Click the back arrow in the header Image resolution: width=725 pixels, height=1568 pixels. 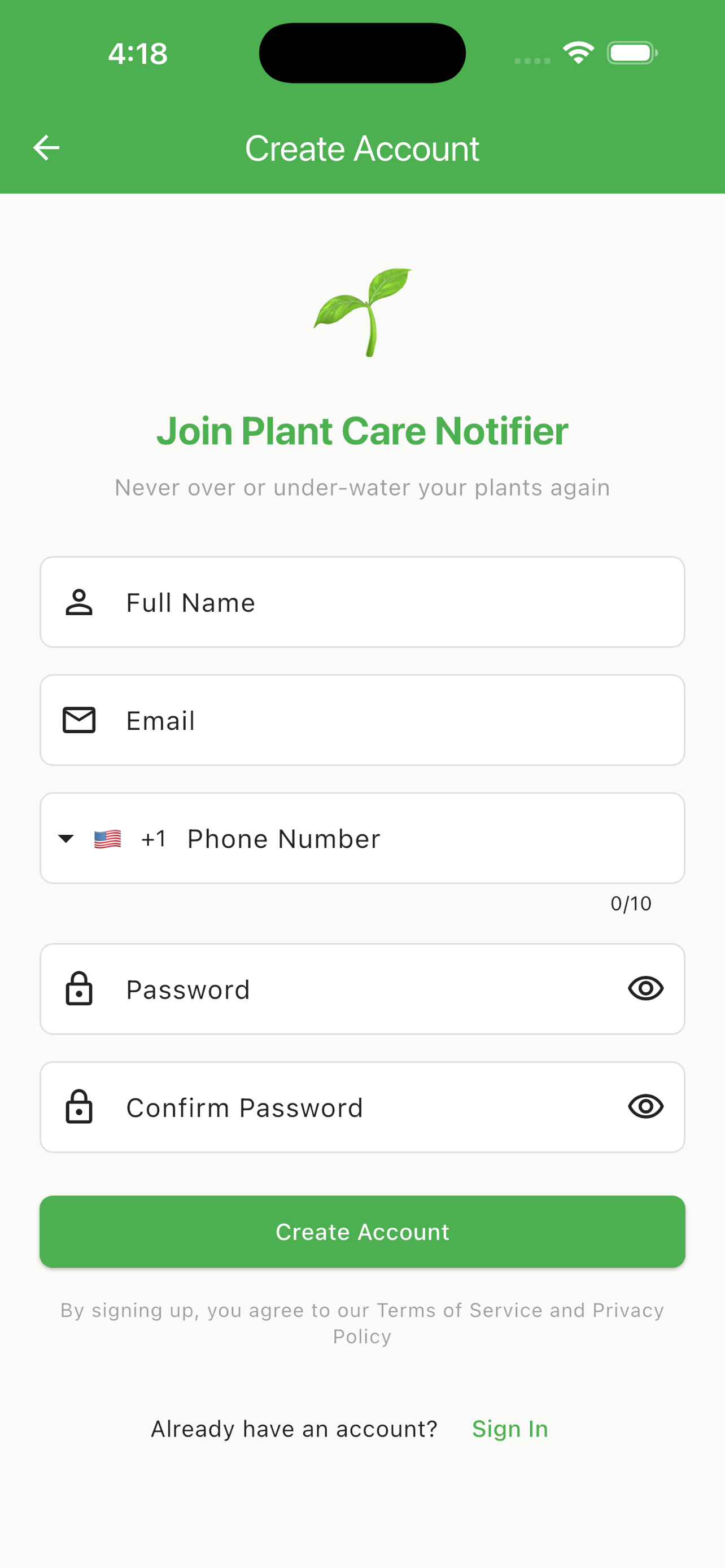click(46, 147)
